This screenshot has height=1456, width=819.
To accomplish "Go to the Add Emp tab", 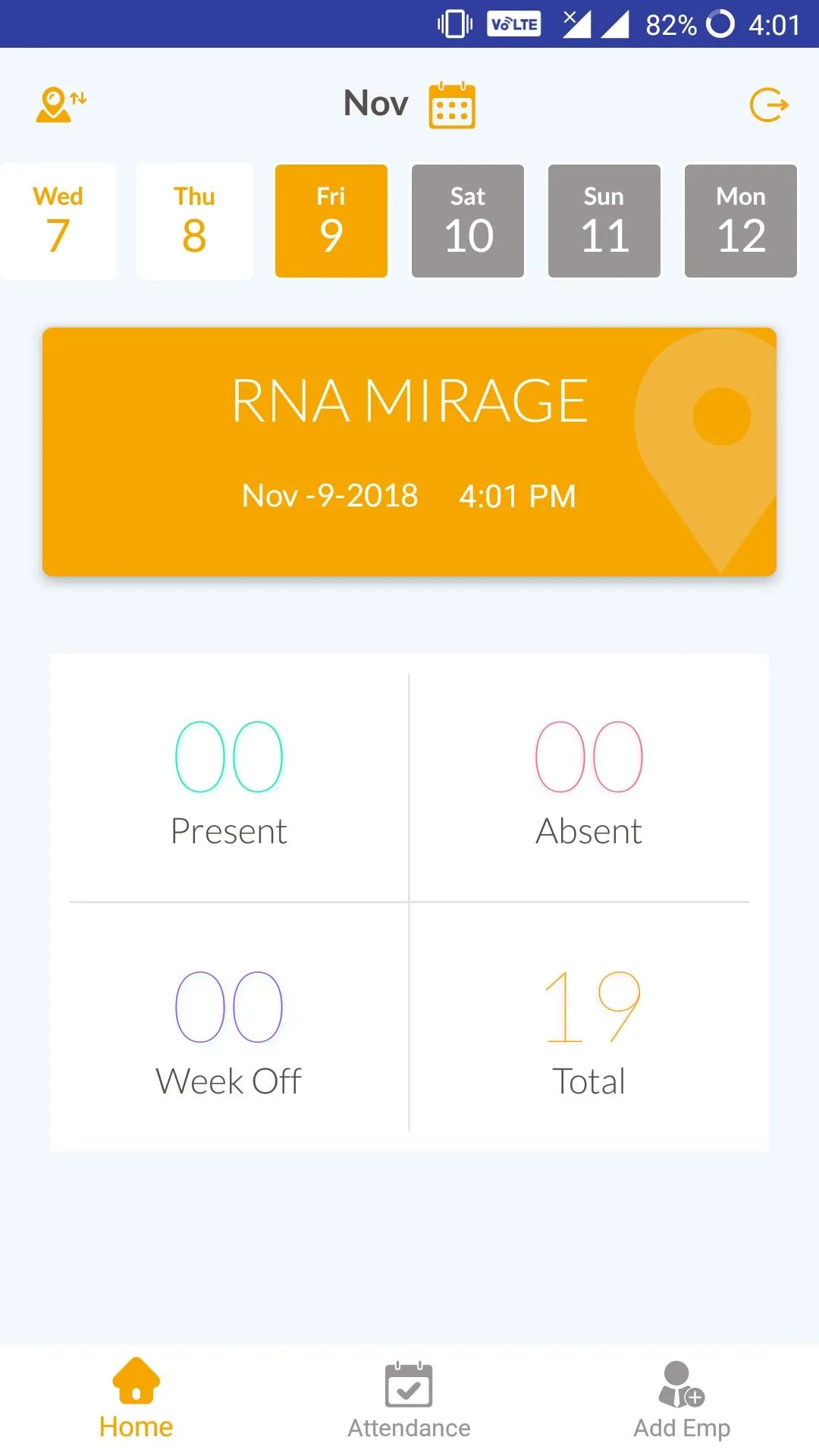I will (682, 1400).
